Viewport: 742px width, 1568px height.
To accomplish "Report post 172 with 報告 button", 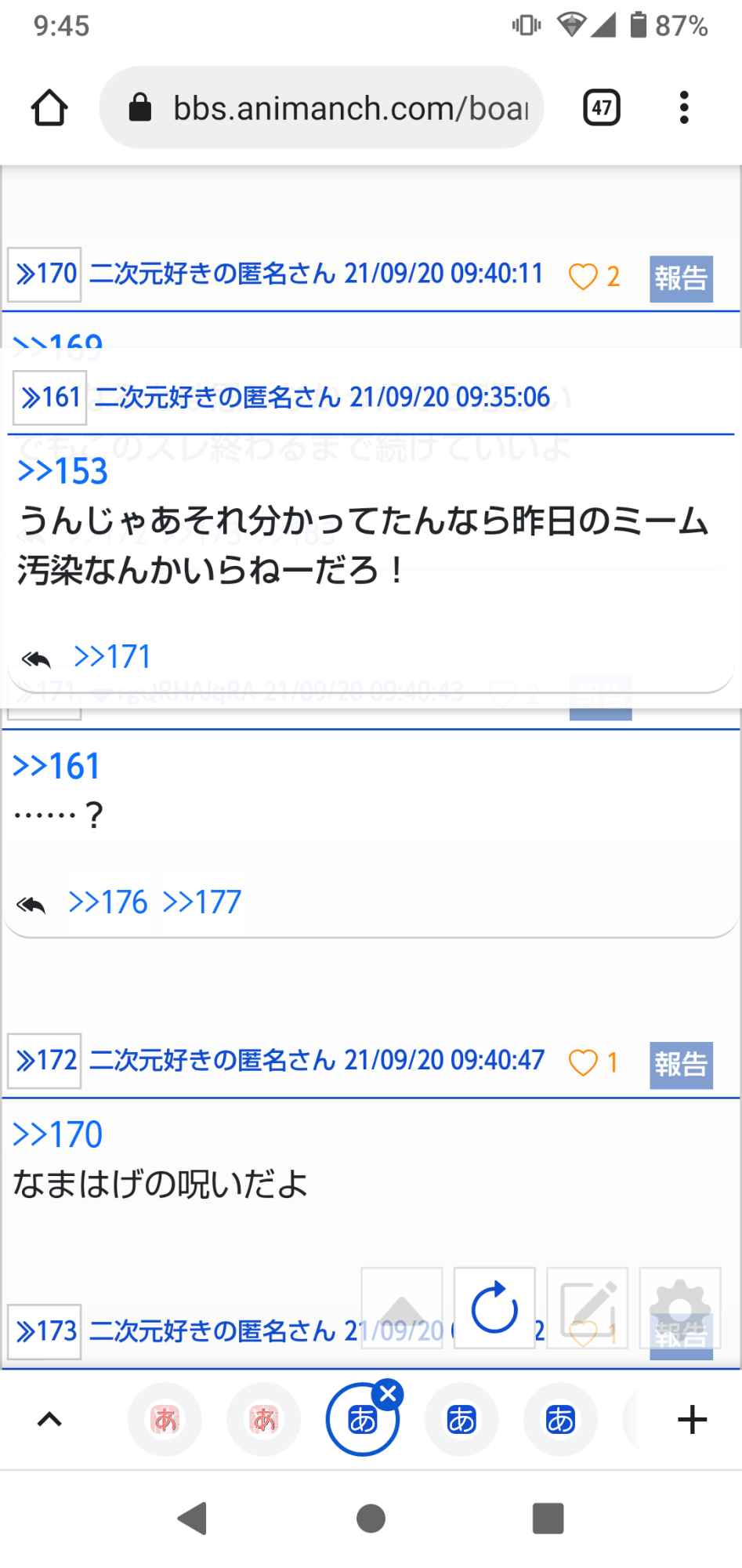I will (680, 1065).
